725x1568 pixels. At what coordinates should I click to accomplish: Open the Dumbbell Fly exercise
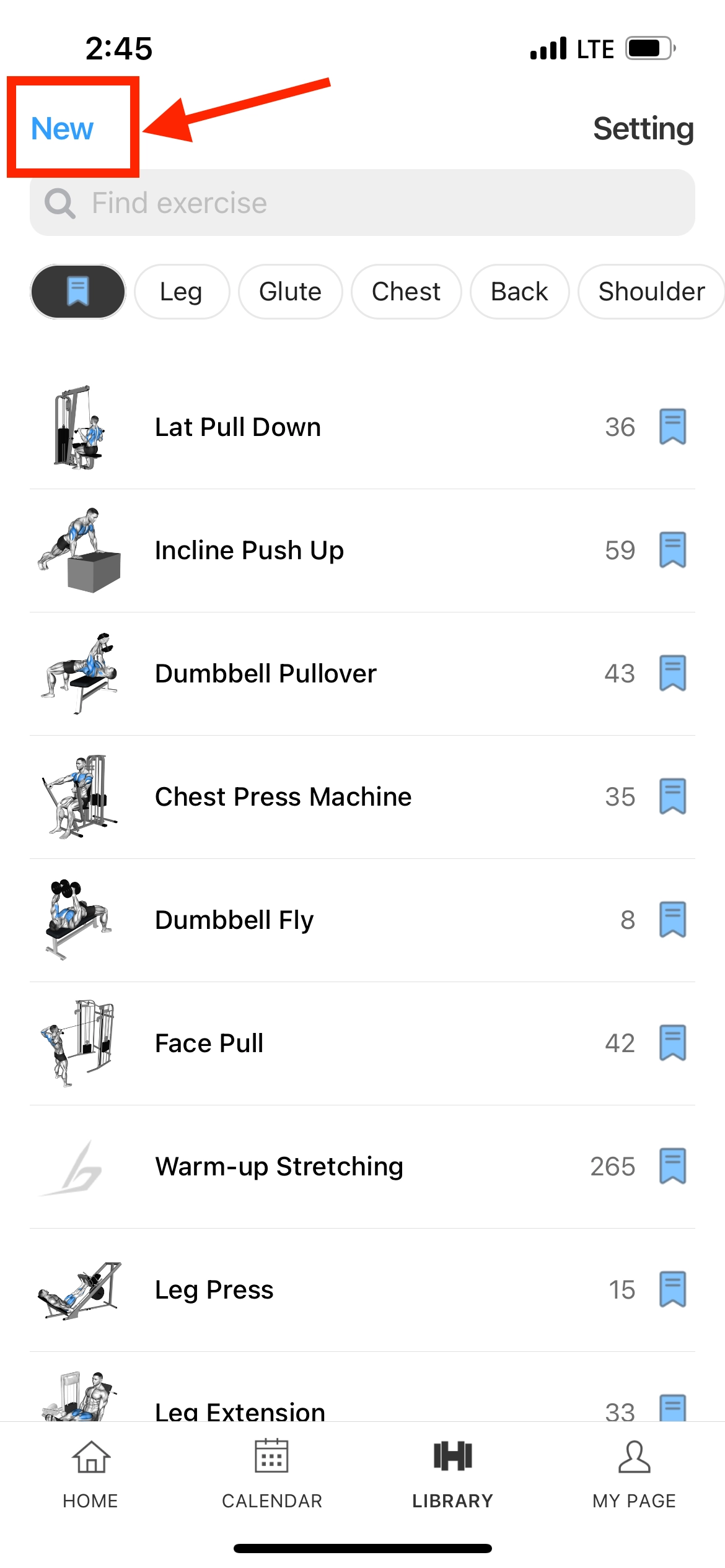pos(234,920)
